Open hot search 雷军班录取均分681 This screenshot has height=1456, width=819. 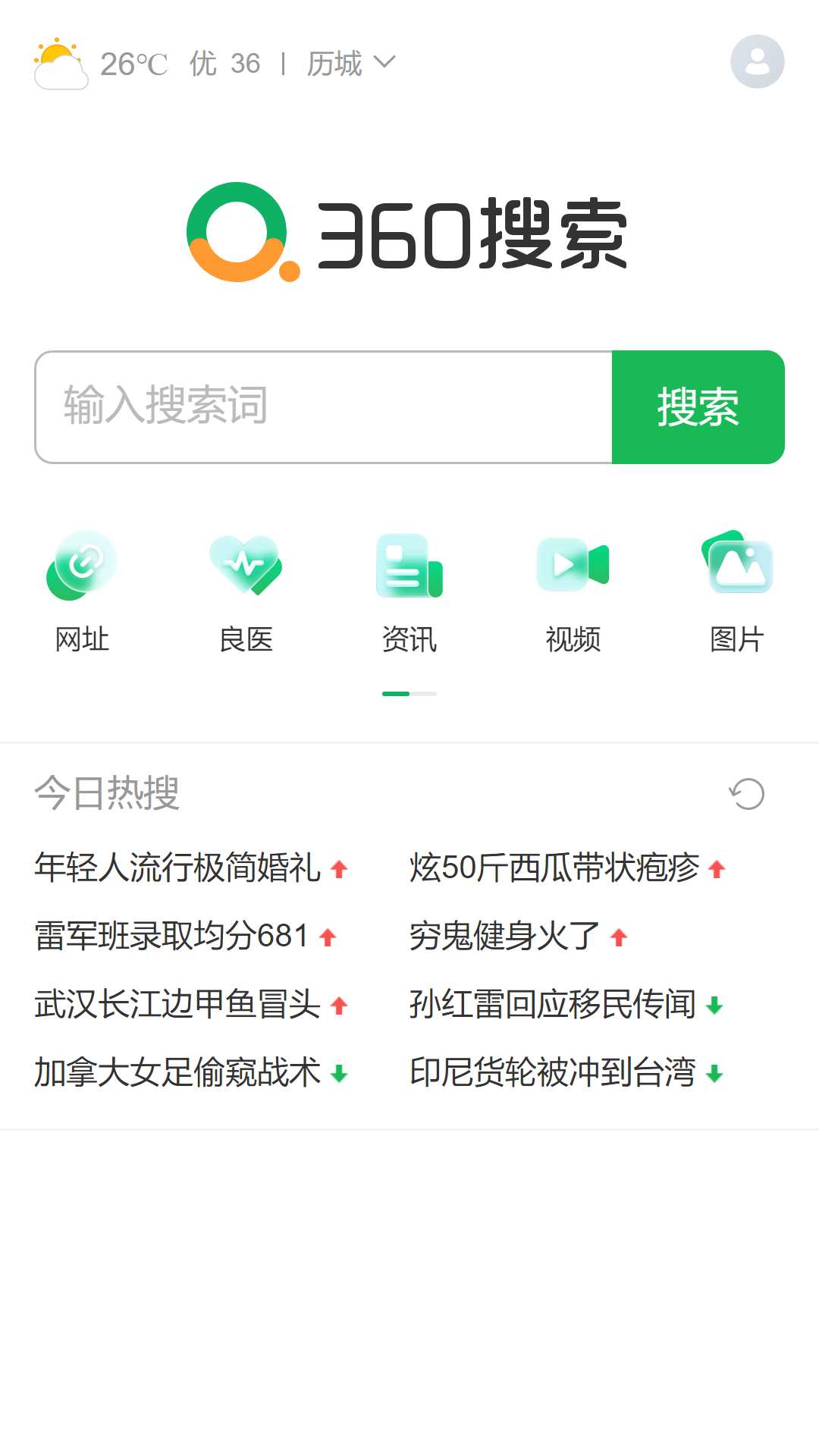[x=171, y=936]
